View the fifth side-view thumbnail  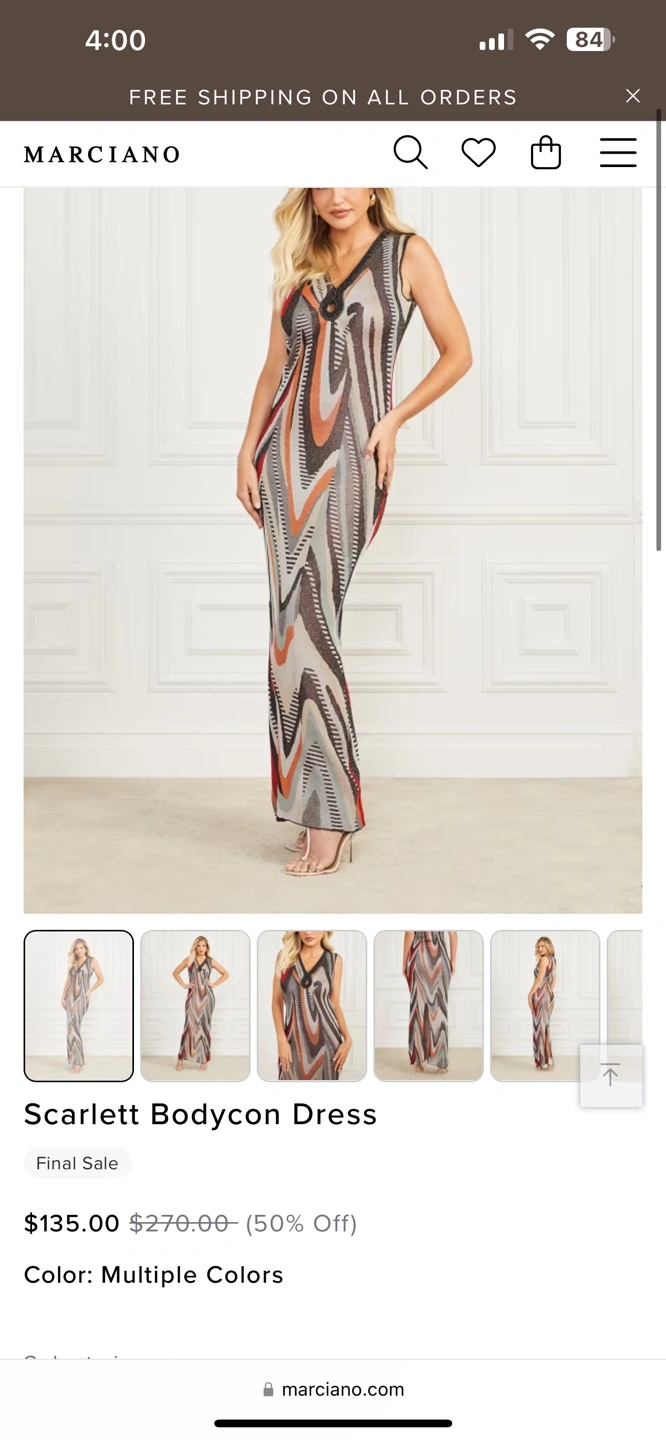coord(545,1006)
